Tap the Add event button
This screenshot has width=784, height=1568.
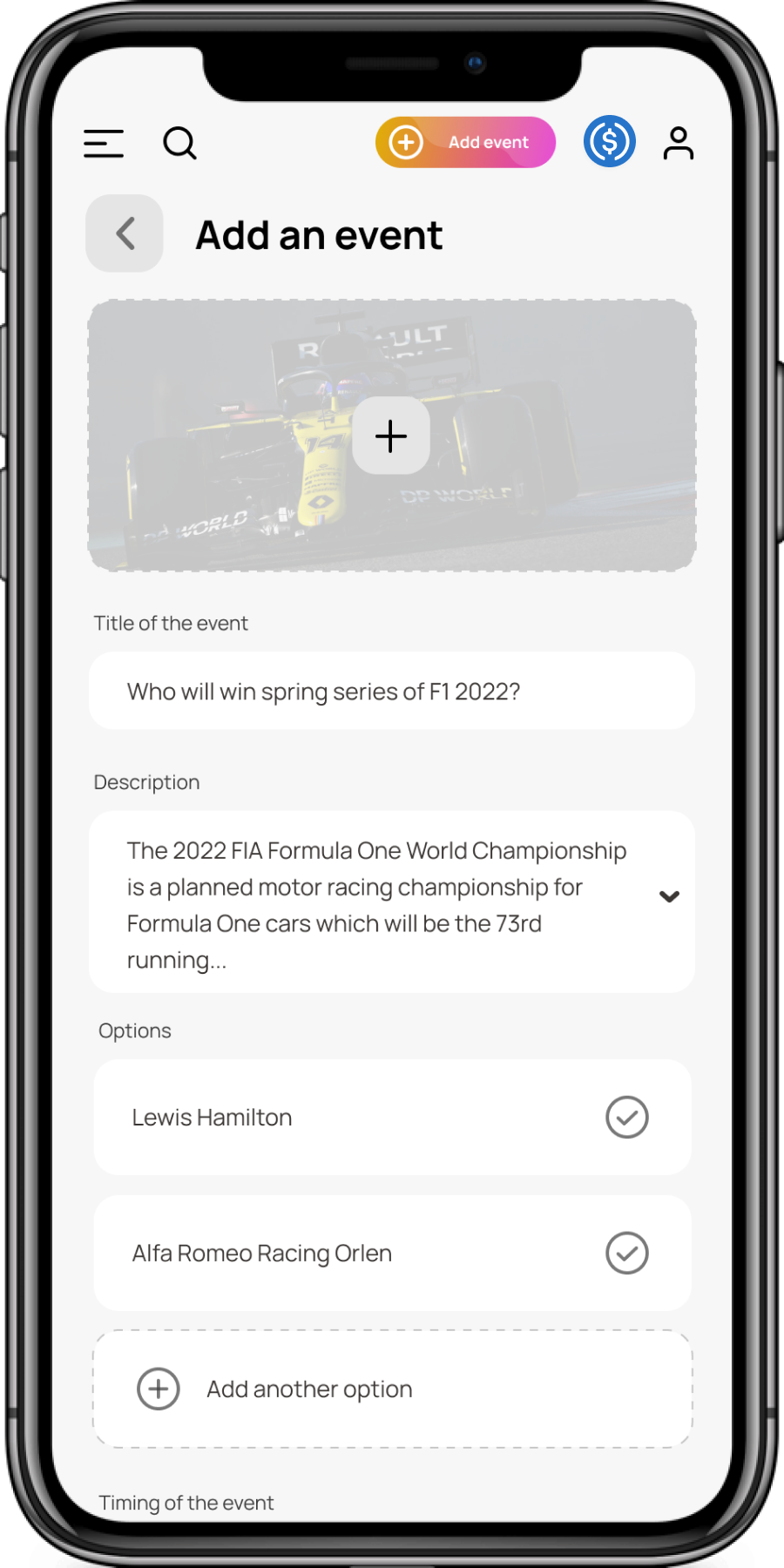pos(465,142)
